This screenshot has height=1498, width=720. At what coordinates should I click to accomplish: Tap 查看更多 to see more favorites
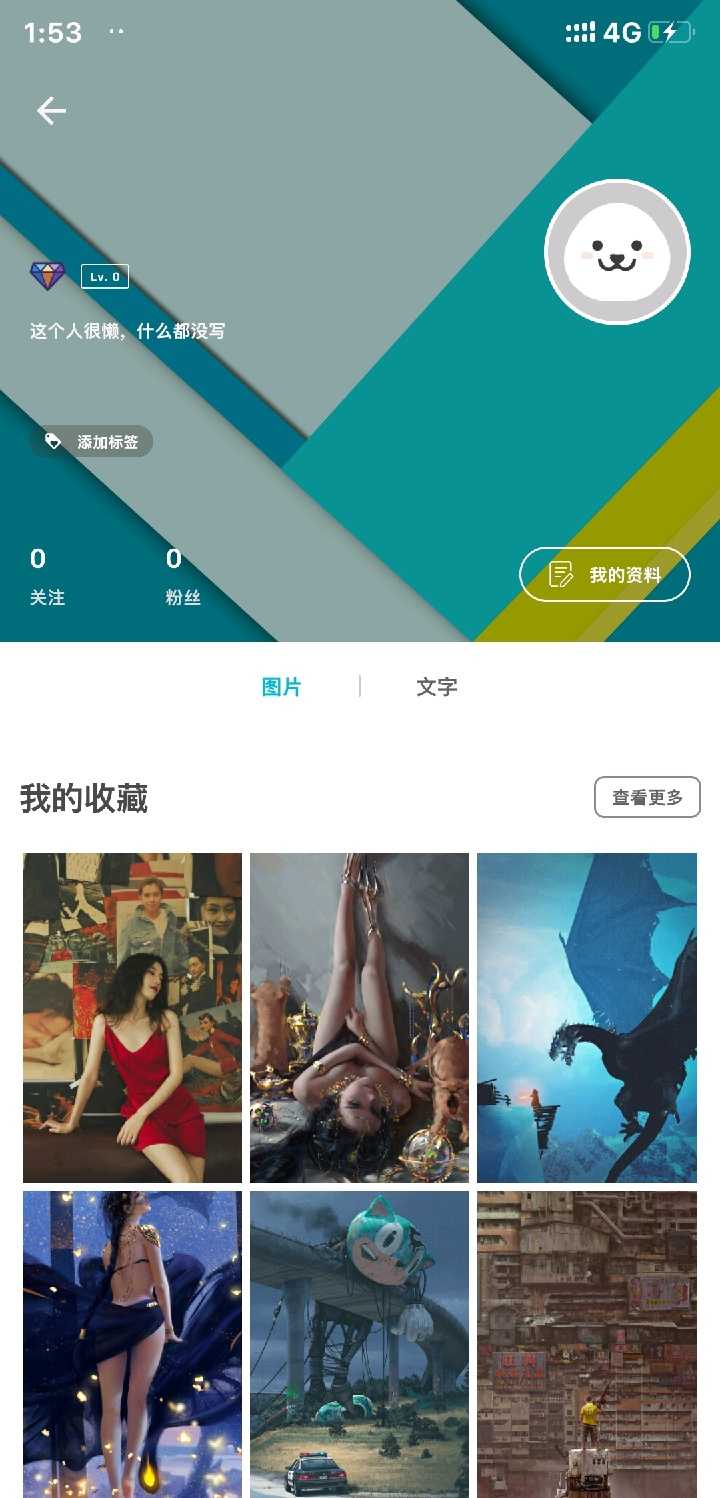tap(647, 797)
